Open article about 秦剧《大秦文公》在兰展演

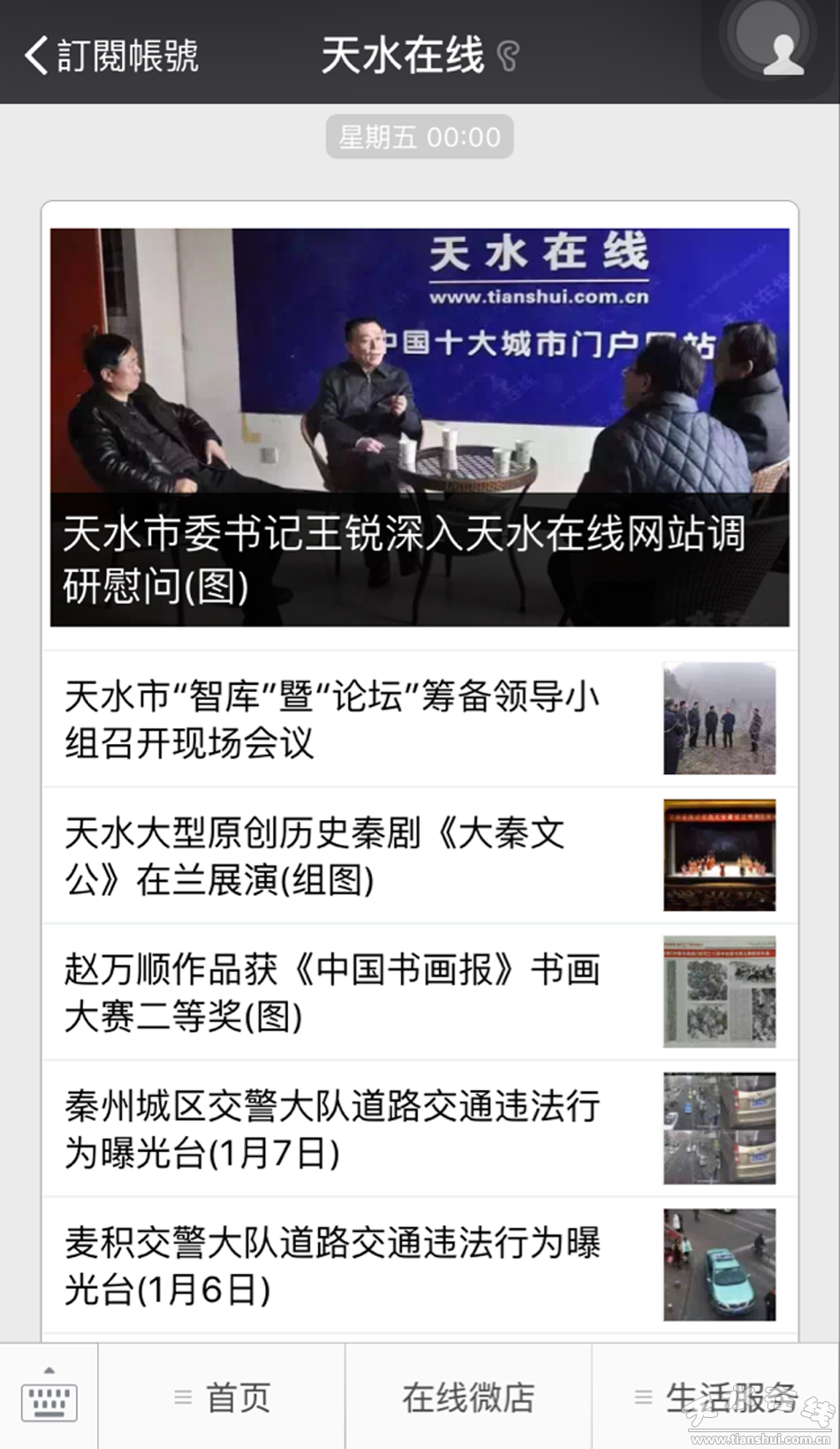point(419,855)
